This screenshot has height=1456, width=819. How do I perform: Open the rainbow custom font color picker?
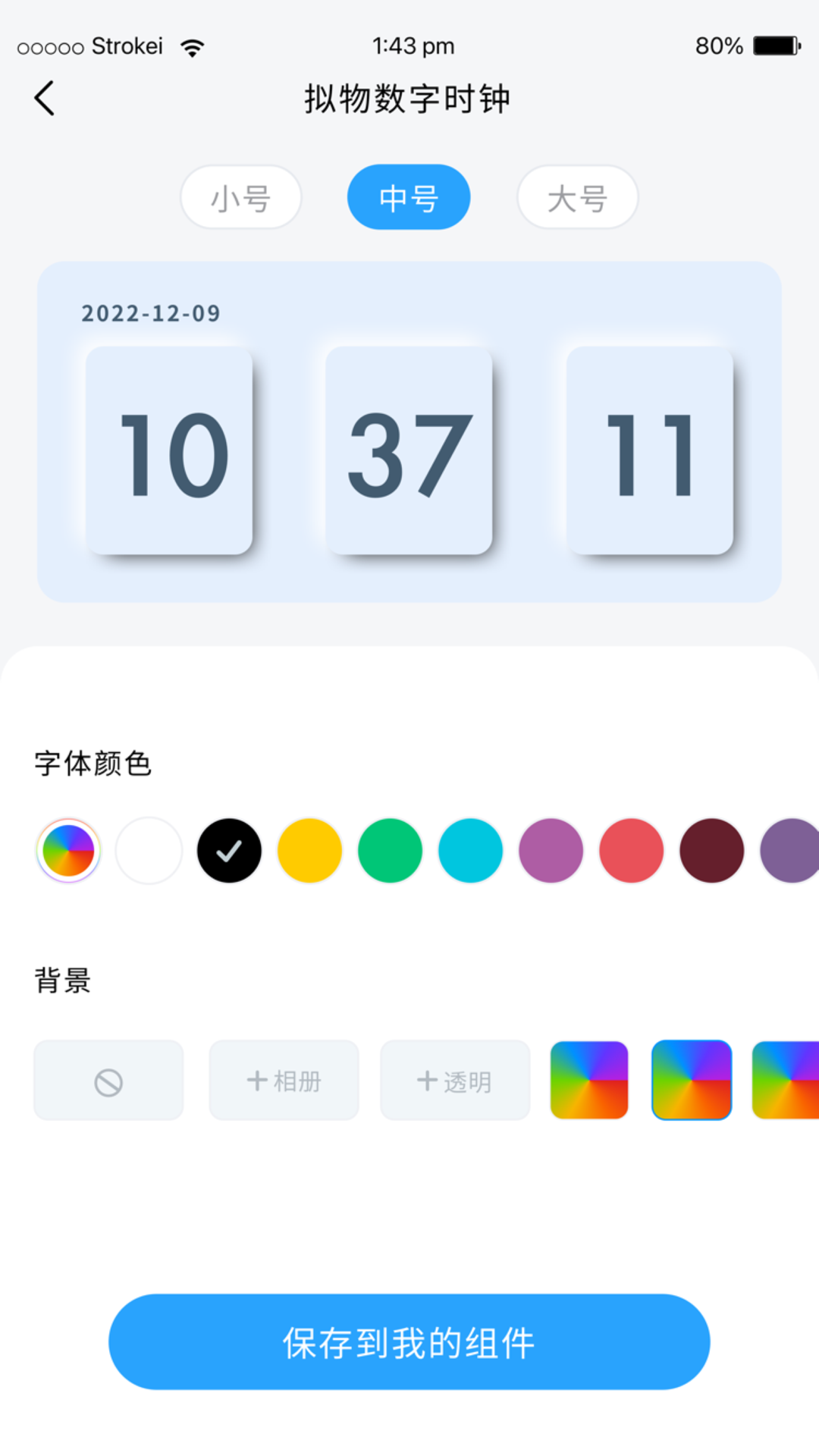[68, 851]
